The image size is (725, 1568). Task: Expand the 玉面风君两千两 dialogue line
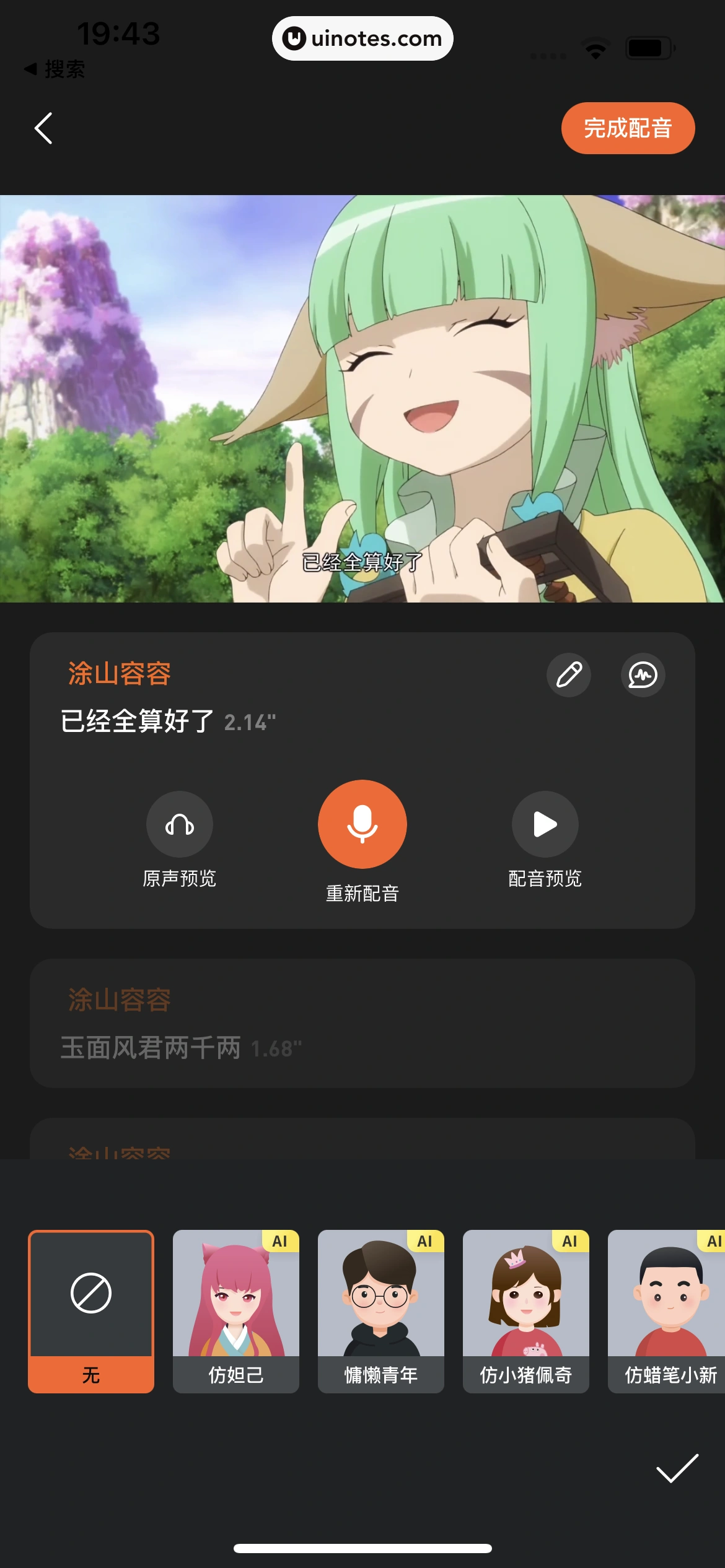click(362, 1025)
